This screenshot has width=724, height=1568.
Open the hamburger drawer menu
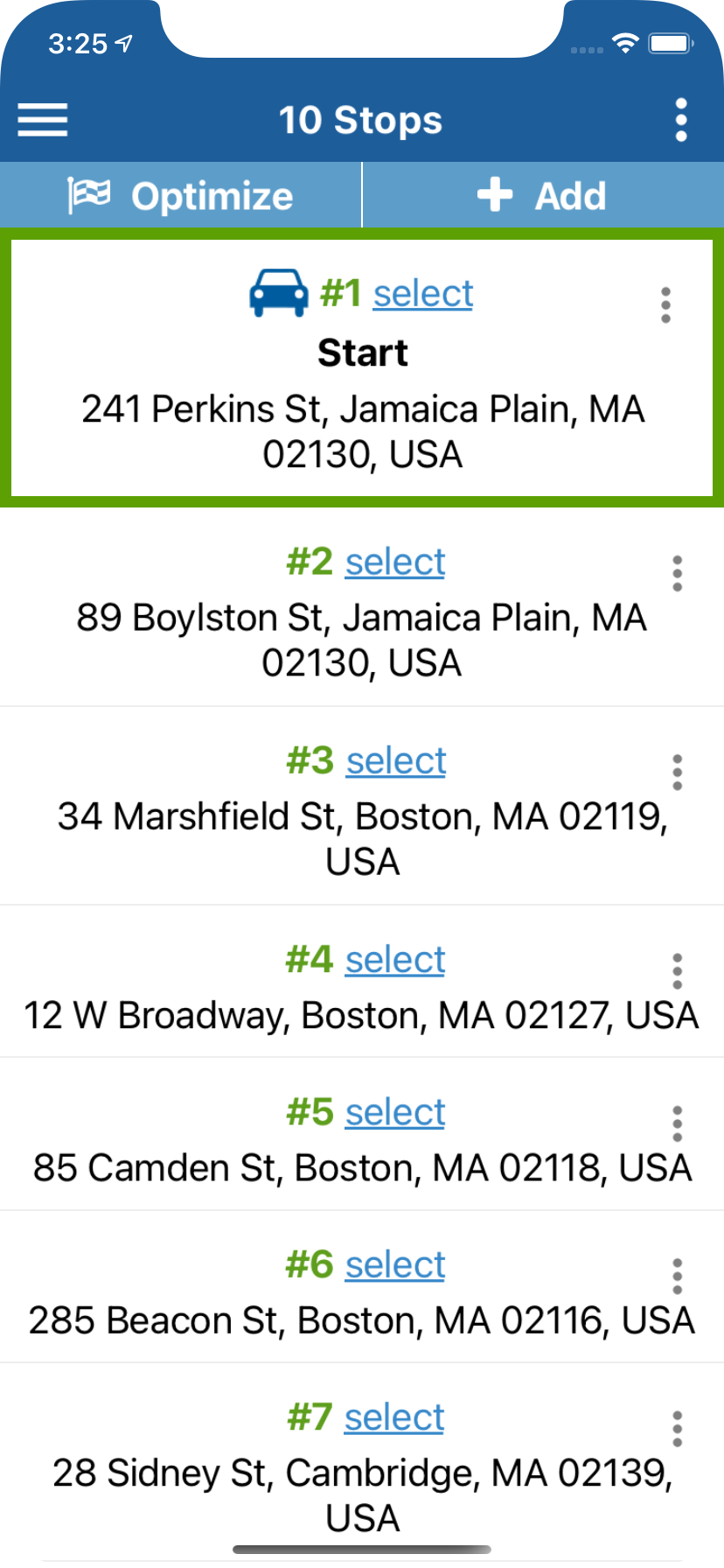click(x=42, y=120)
